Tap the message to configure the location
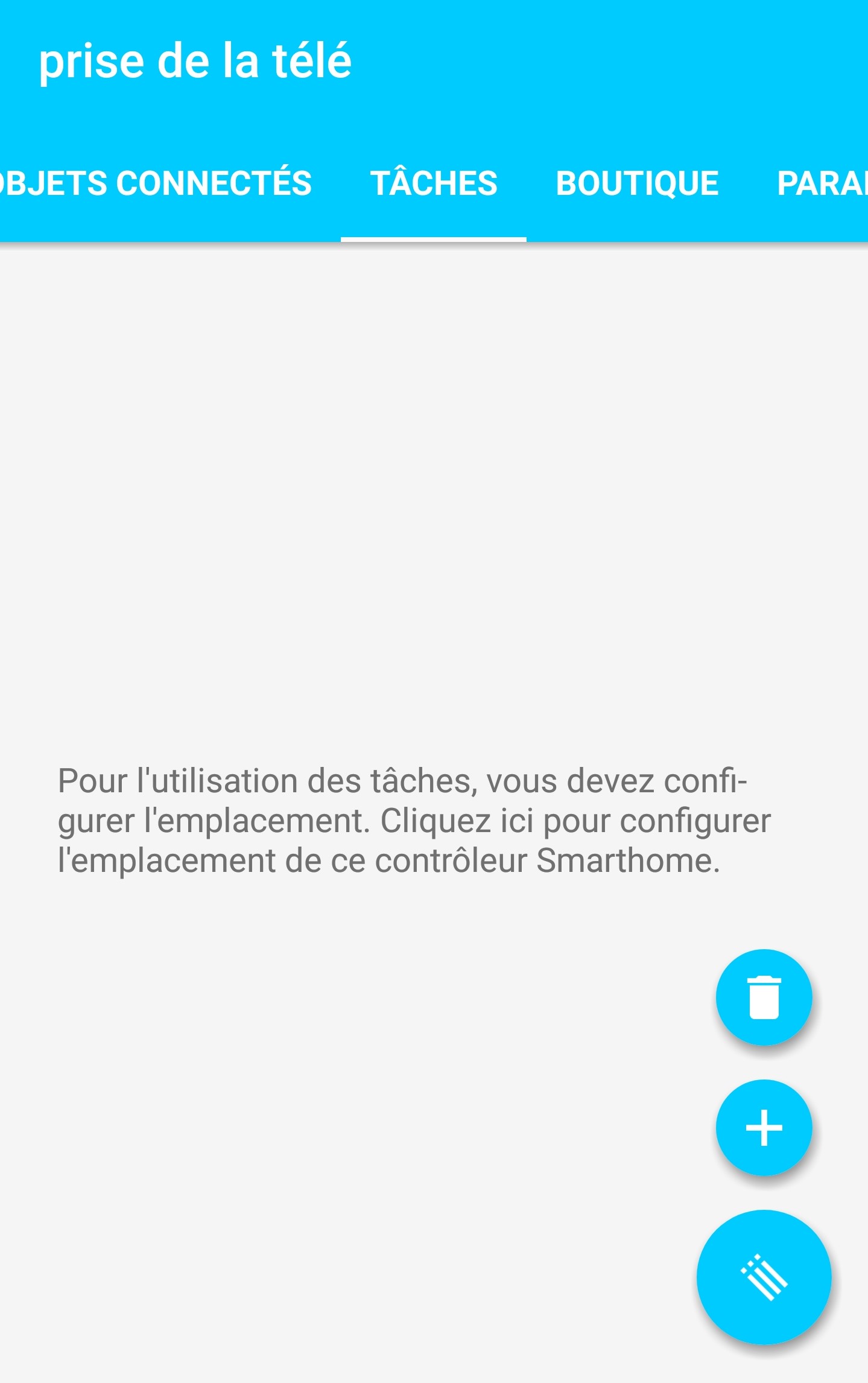This screenshot has width=868, height=1383. pyautogui.click(x=414, y=820)
